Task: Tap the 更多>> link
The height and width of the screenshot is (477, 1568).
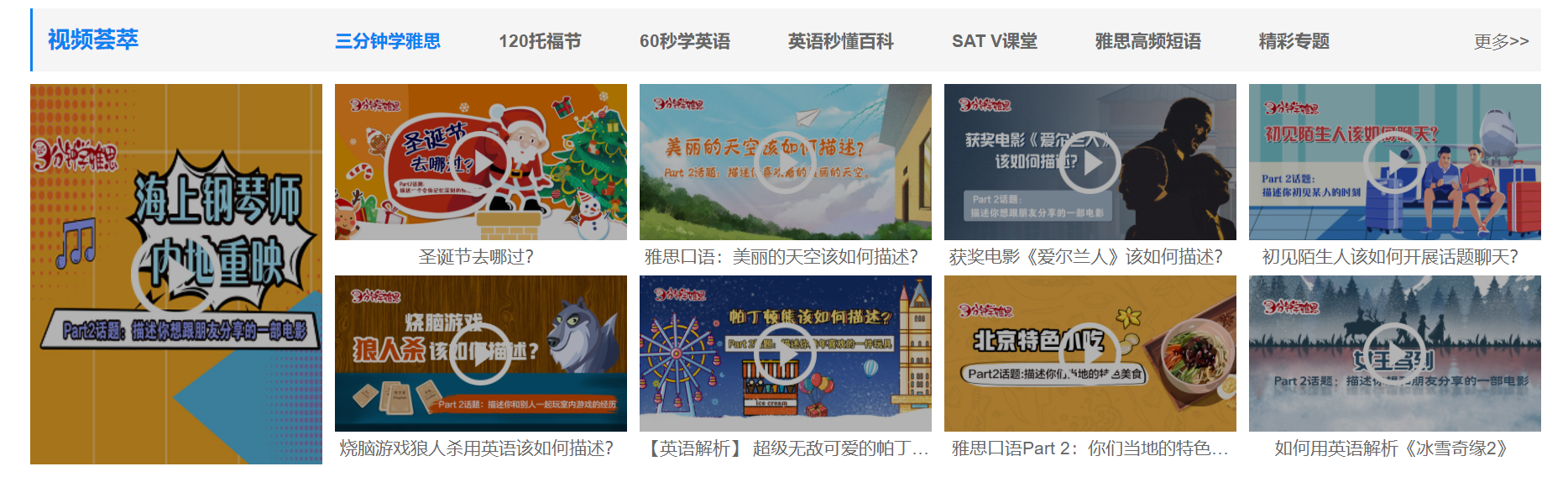Action: pyautogui.click(x=1501, y=41)
